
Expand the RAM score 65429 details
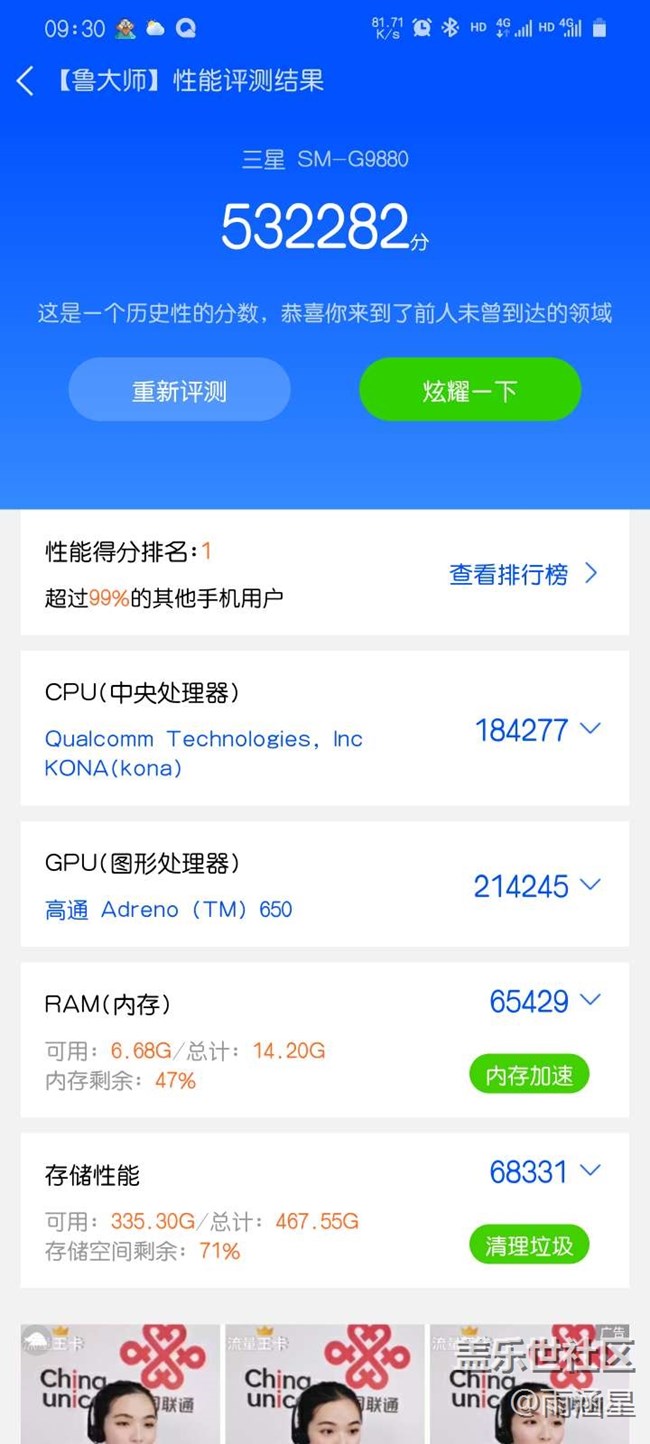[590, 1000]
